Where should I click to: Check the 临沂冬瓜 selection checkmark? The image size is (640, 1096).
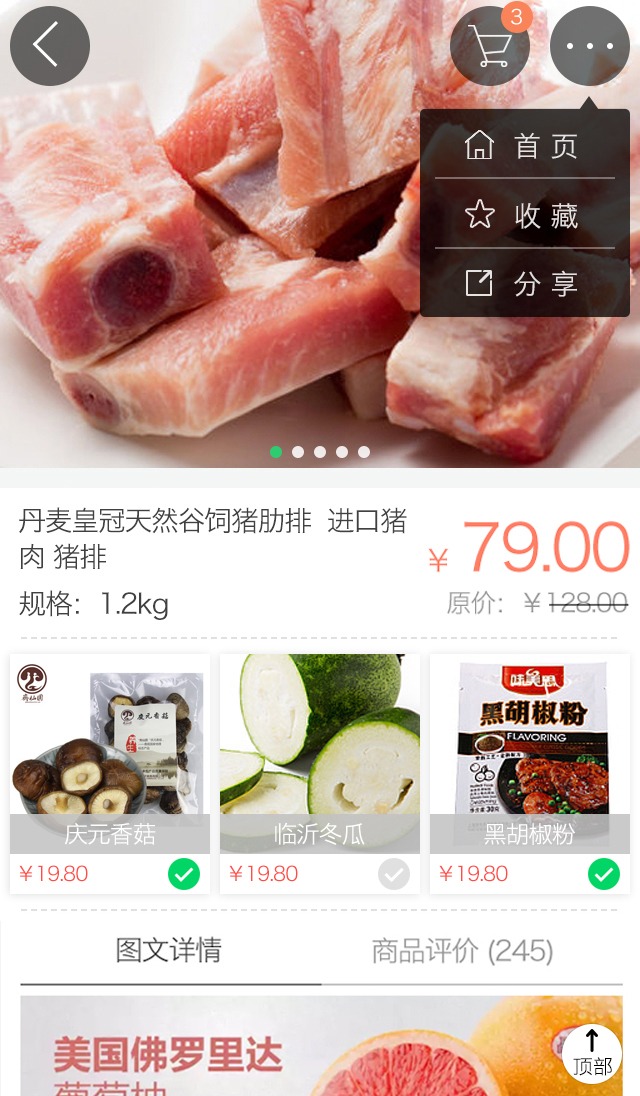(x=394, y=874)
